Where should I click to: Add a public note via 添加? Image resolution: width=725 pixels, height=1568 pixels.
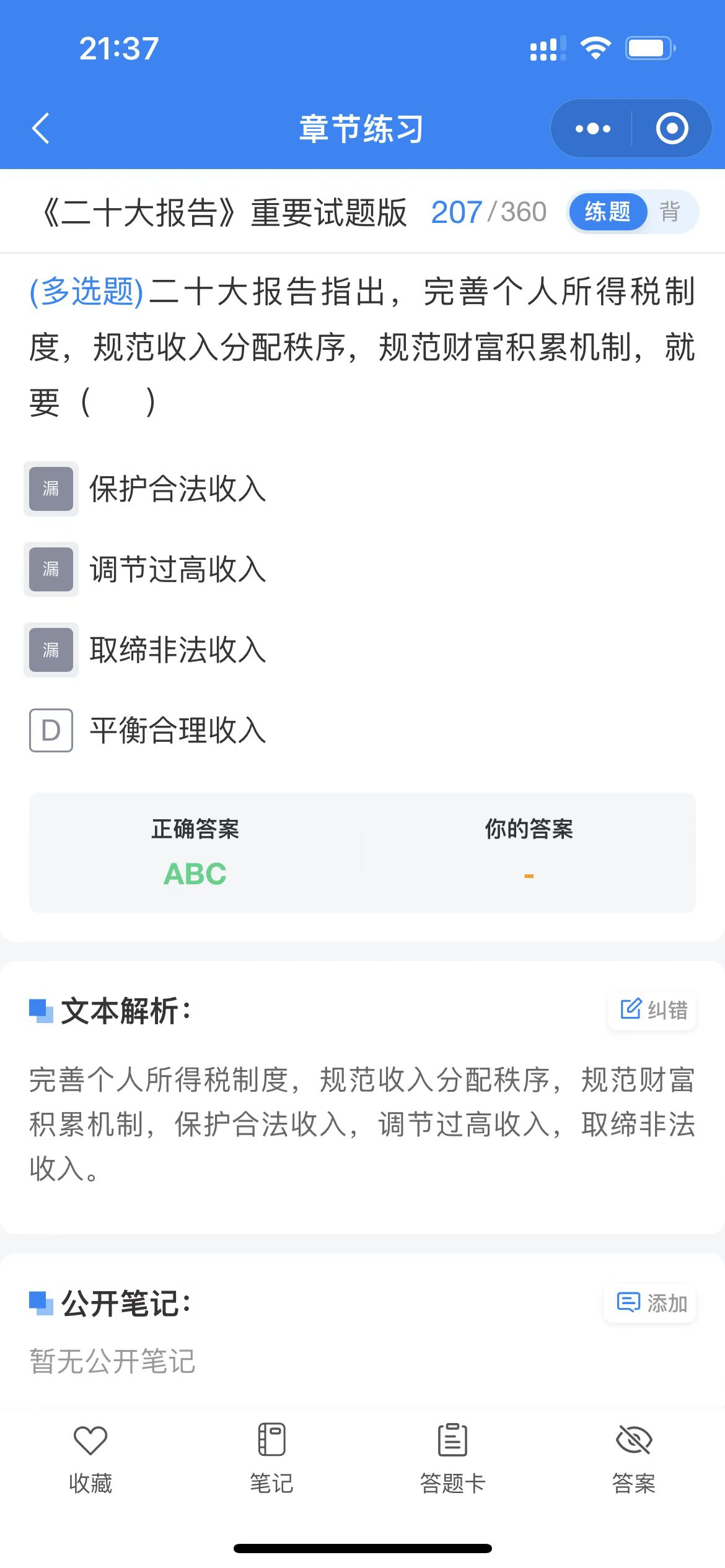pyautogui.click(x=651, y=1304)
